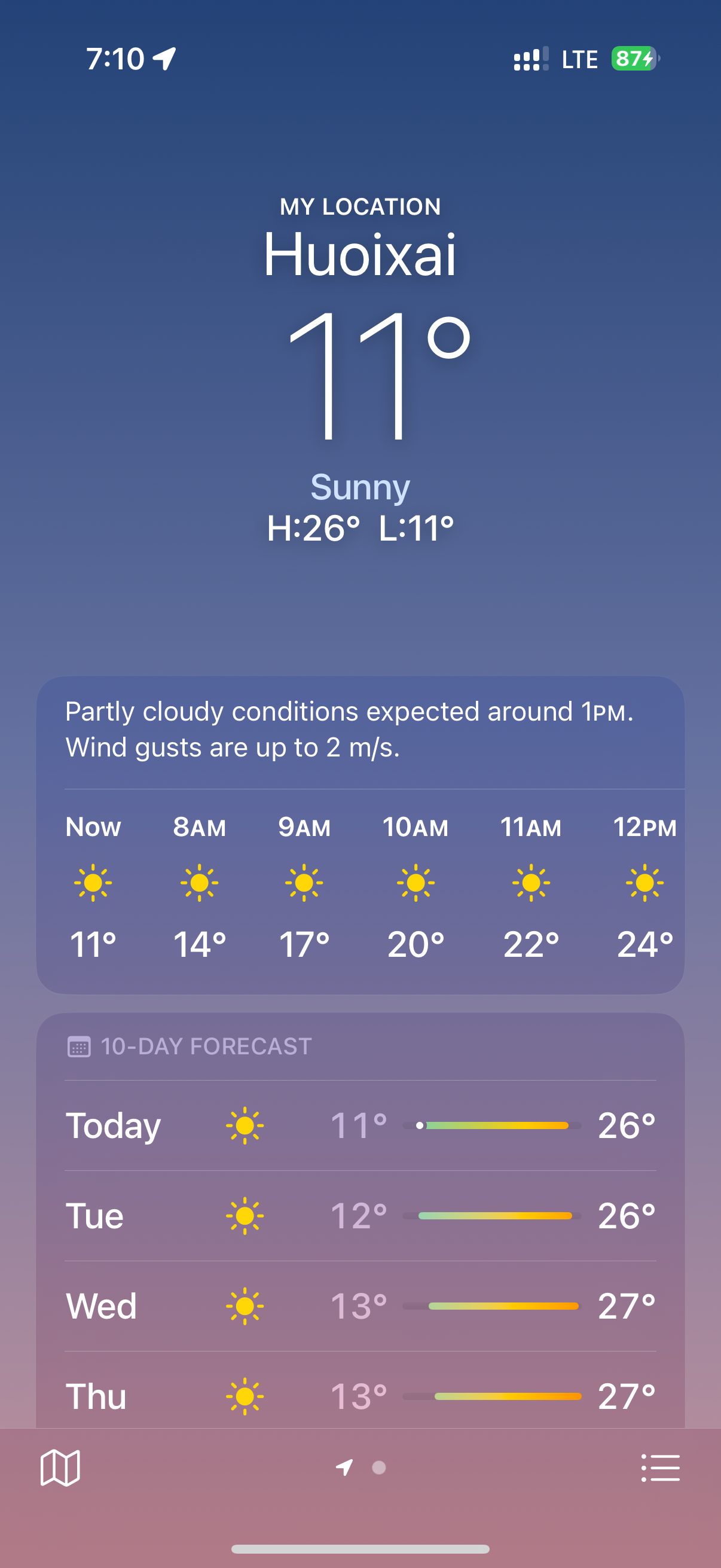Open Tue forecast details
The width and height of the screenshot is (721, 1568).
point(360,1216)
